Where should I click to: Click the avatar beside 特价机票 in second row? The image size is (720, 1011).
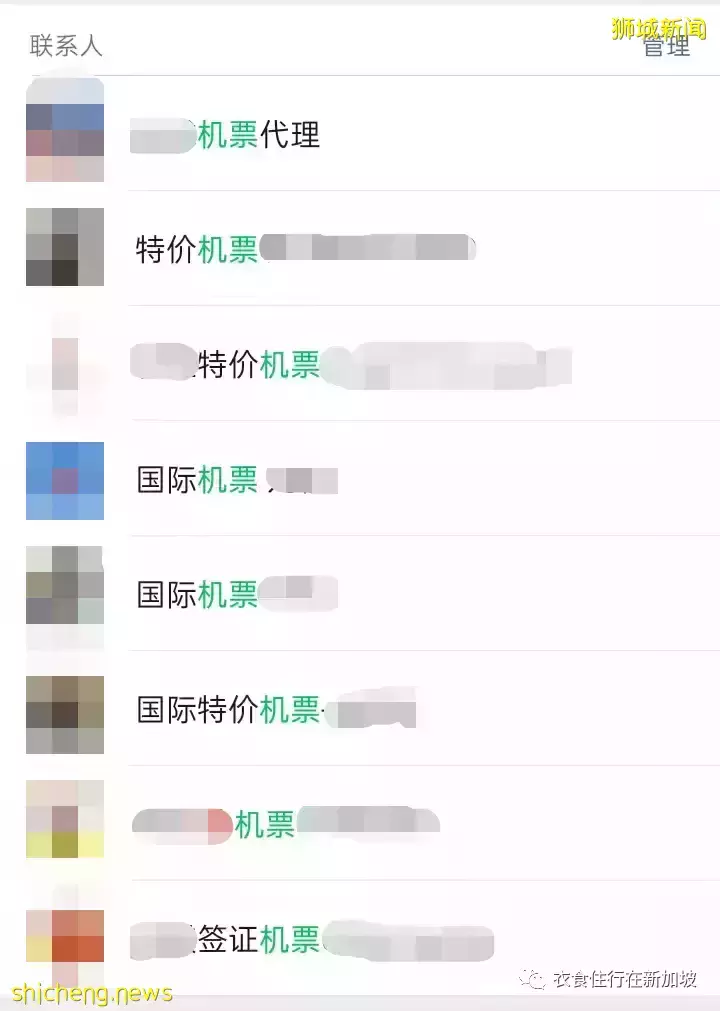click(x=64, y=247)
